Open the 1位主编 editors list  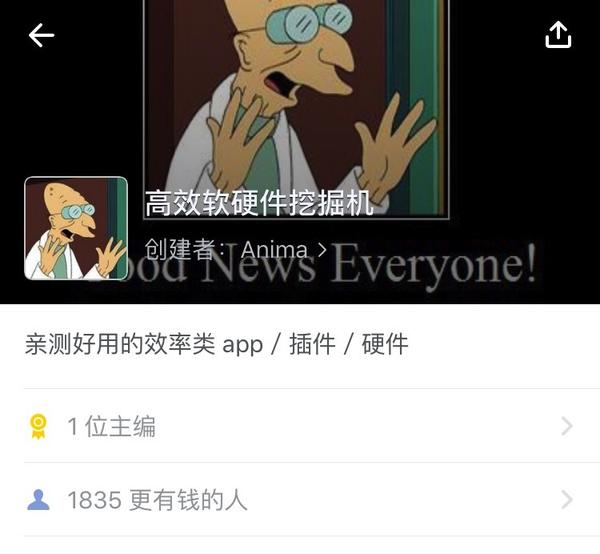pyautogui.click(x=300, y=427)
